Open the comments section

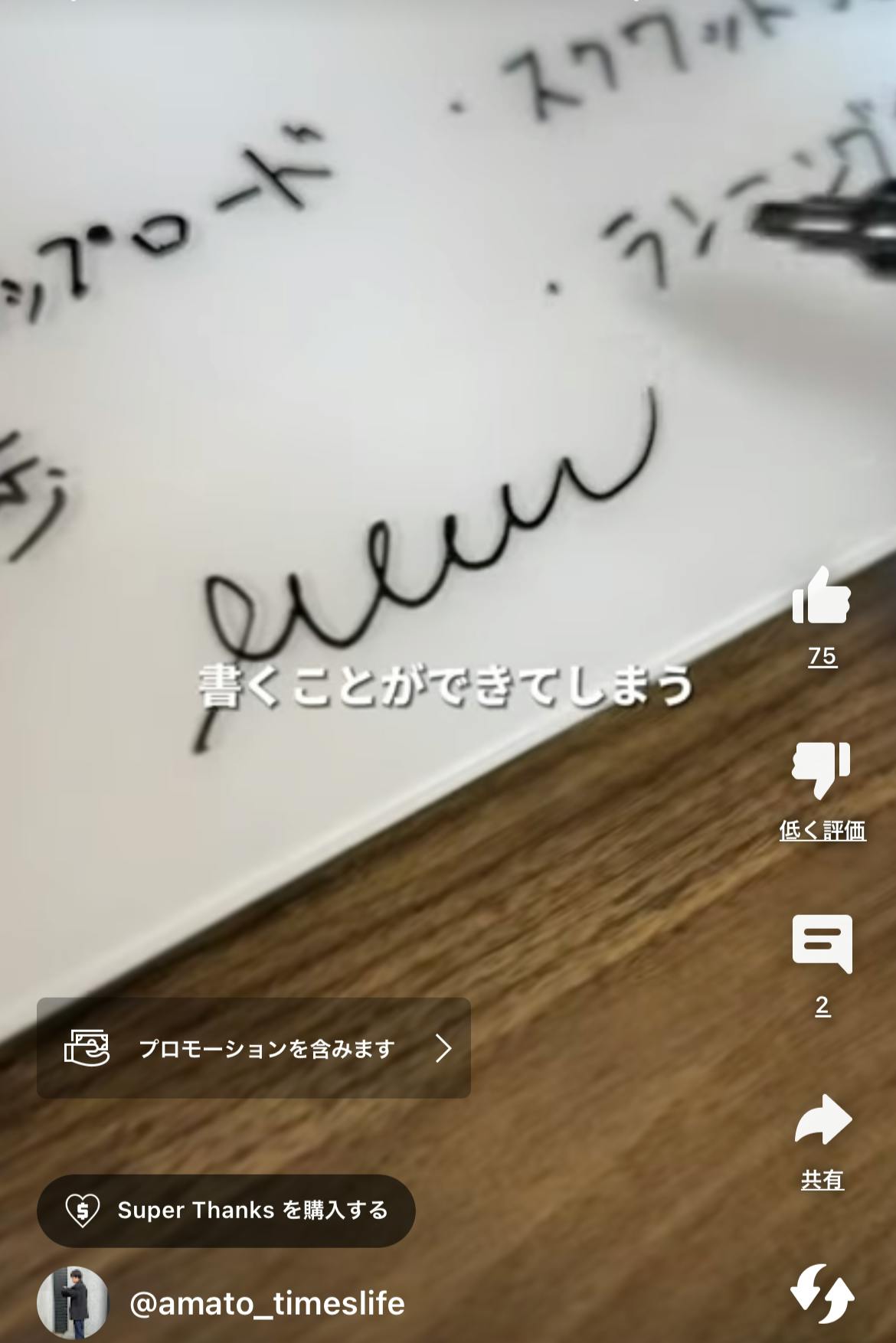(822, 944)
